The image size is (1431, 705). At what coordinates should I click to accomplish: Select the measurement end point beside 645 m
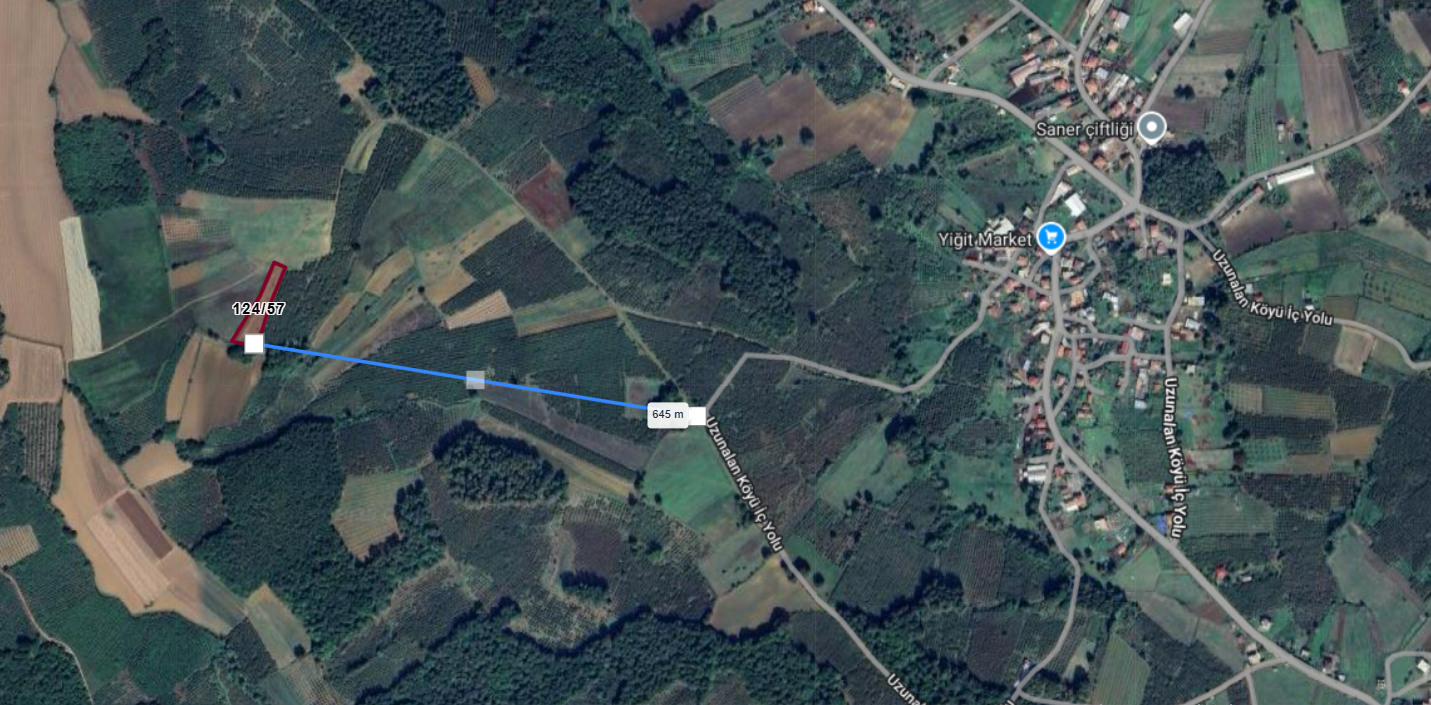pyautogui.click(x=697, y=415)
